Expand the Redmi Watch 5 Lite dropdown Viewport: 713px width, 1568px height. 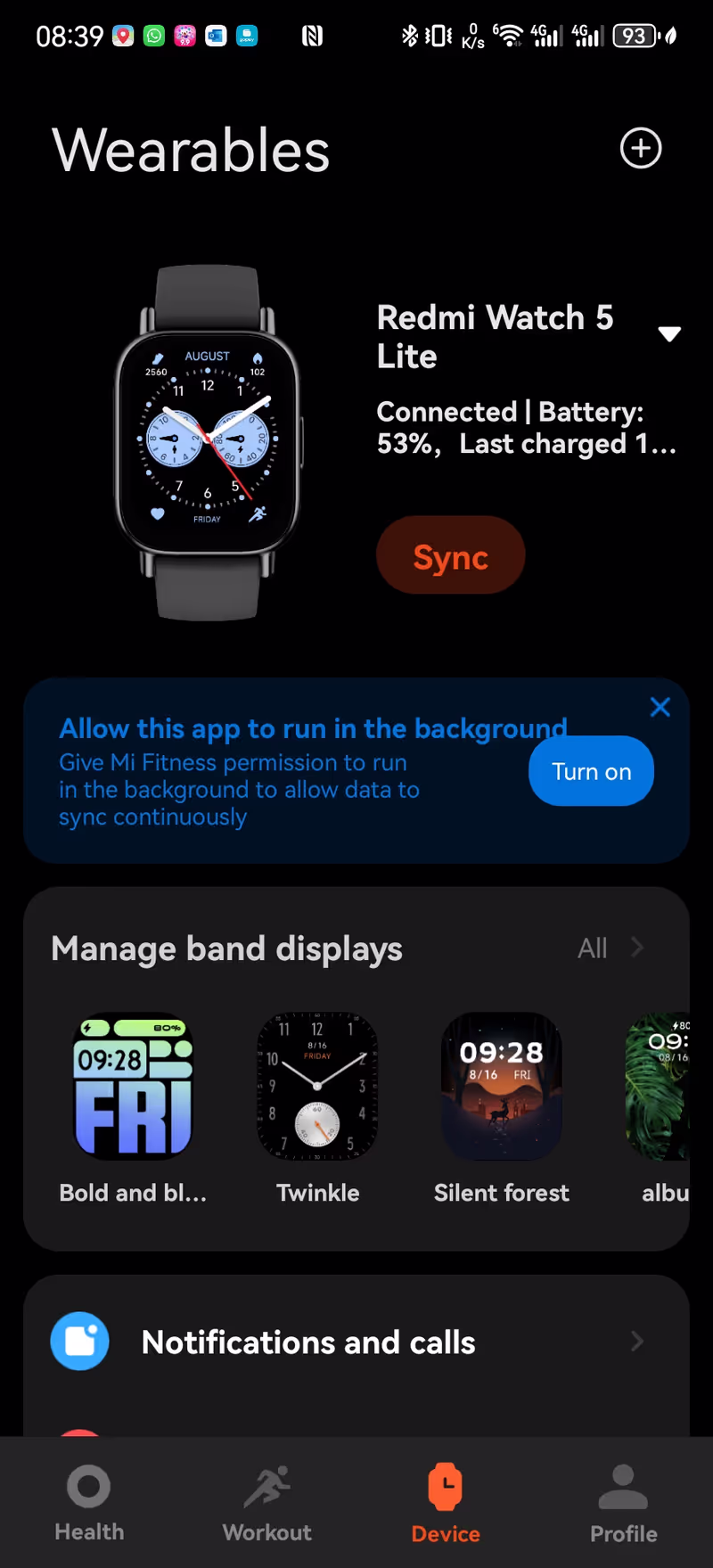point(669,333)
